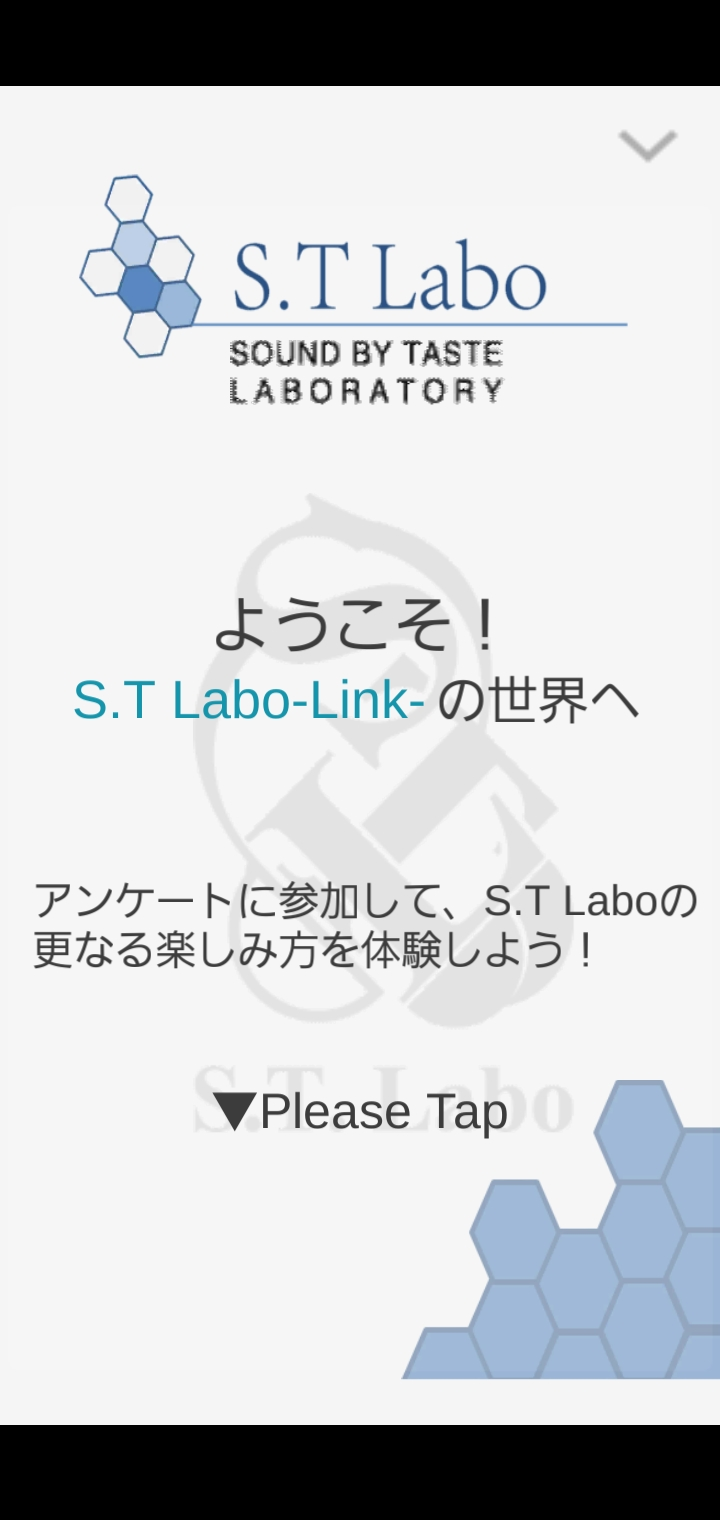The width and height of the screenshot is (720, 1520).
Task: Tap the Please Tap prompt
Action: (361, 1111)
